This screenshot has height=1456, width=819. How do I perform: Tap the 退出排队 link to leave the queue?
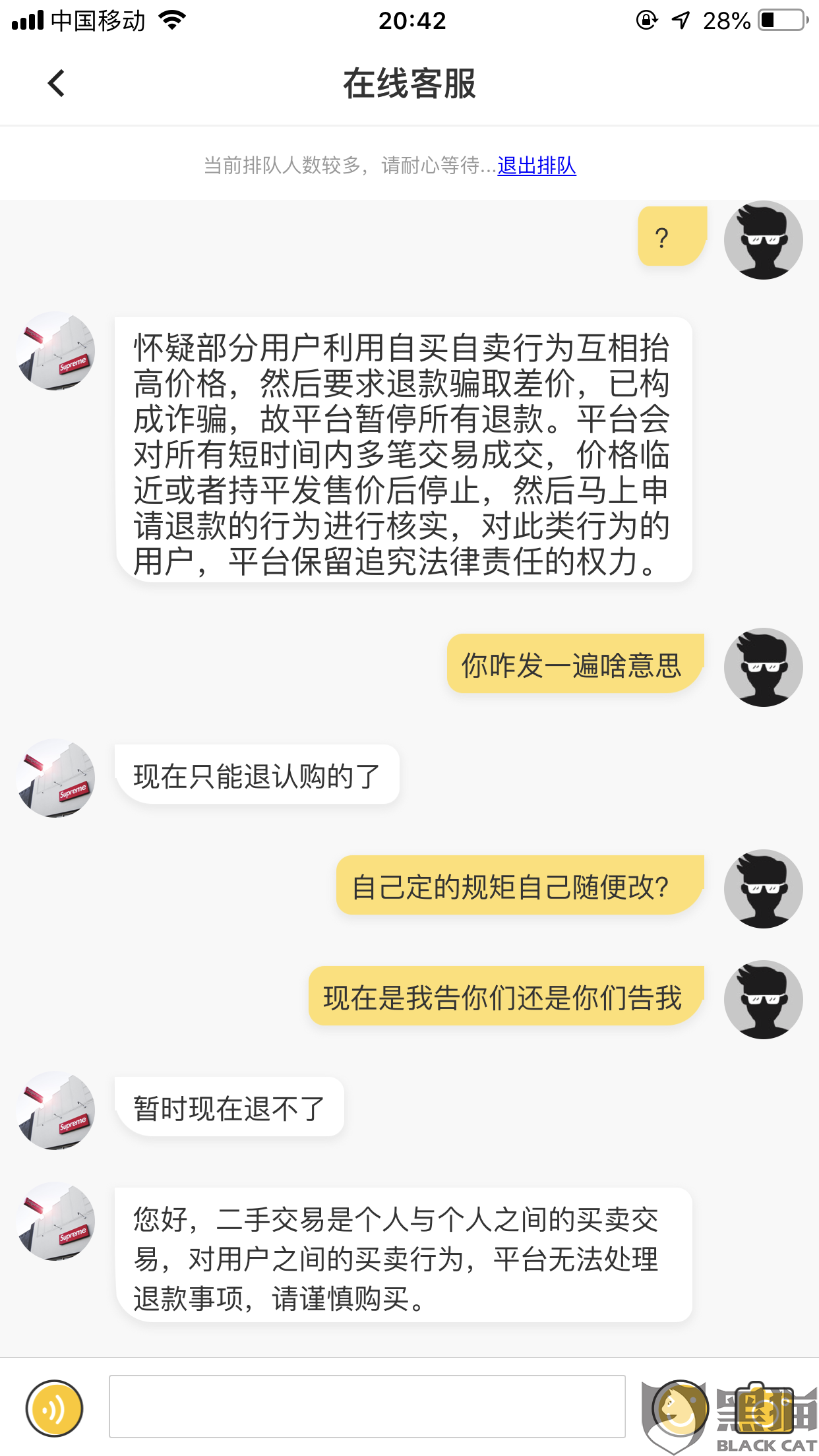click(x=537, y=166)
